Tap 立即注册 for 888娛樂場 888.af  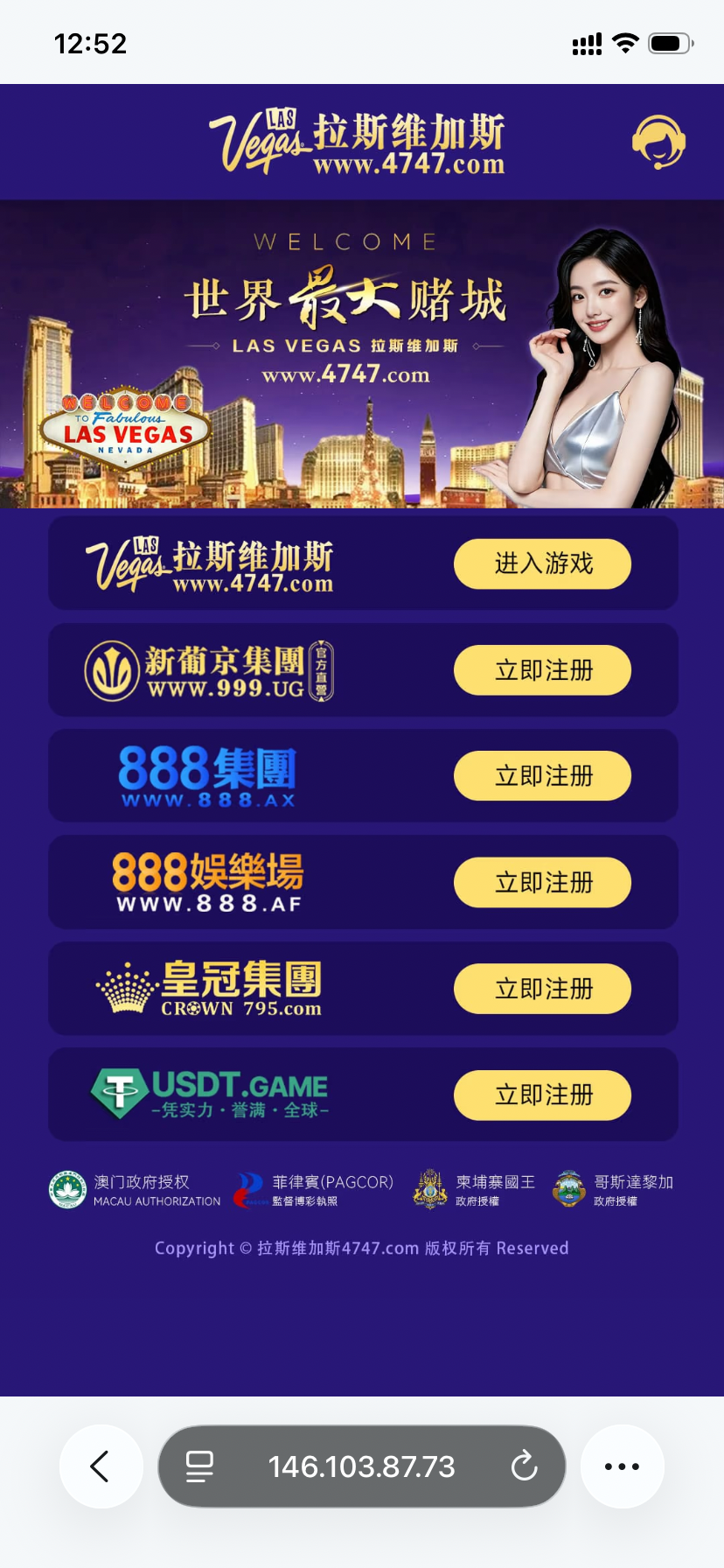pyautogui.click(x=542, y=882)
